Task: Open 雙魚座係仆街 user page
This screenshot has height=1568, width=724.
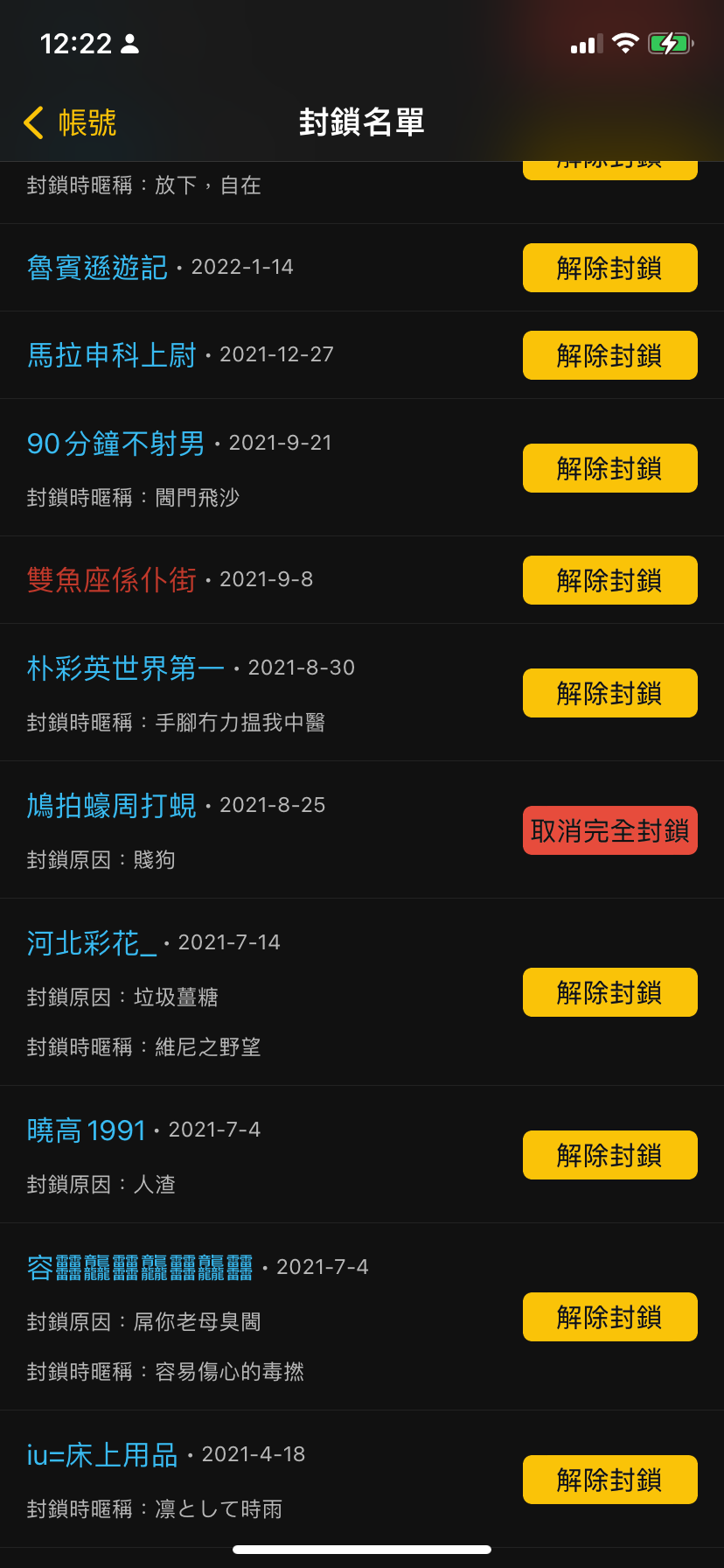Action: point(112,579)
